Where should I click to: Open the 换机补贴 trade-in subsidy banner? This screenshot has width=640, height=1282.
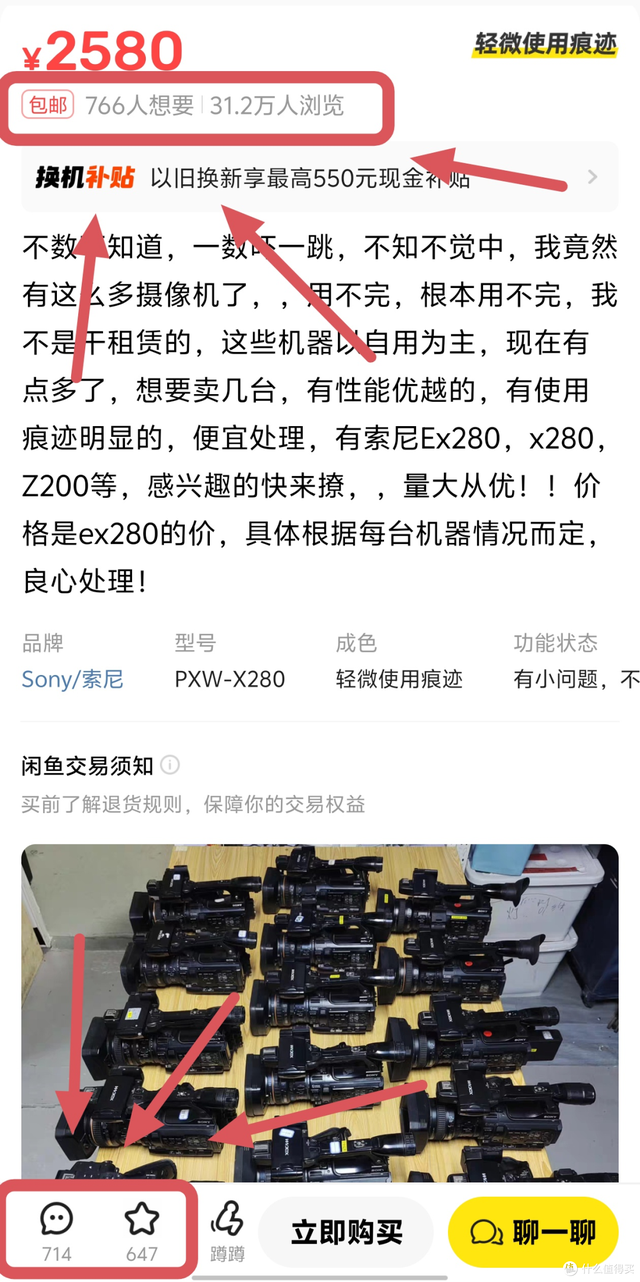[x=320, y=178]
